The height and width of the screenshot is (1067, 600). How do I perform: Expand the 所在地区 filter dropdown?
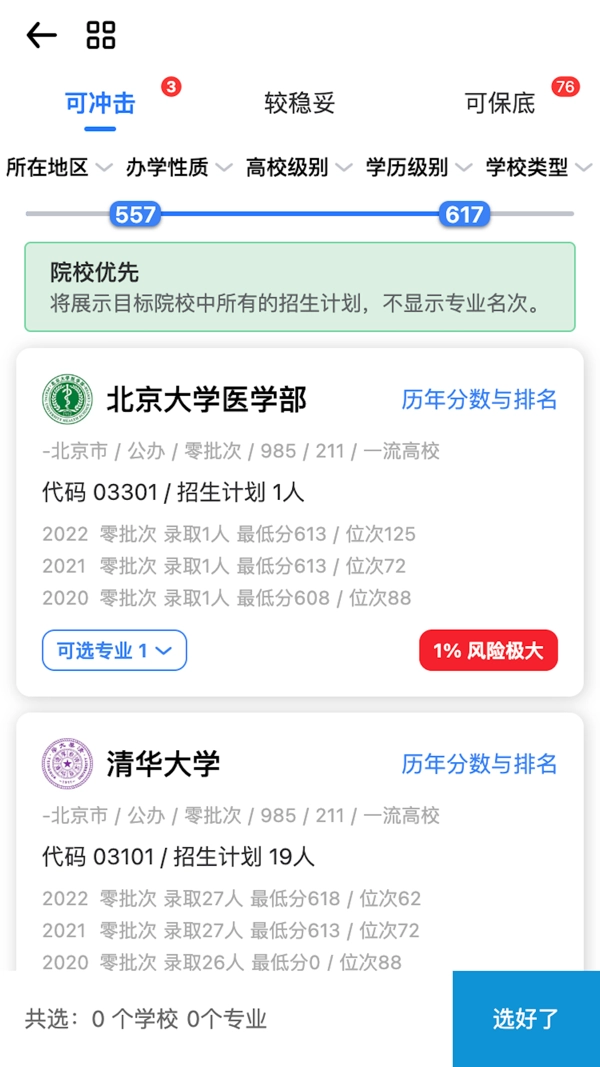coord(59,168)
